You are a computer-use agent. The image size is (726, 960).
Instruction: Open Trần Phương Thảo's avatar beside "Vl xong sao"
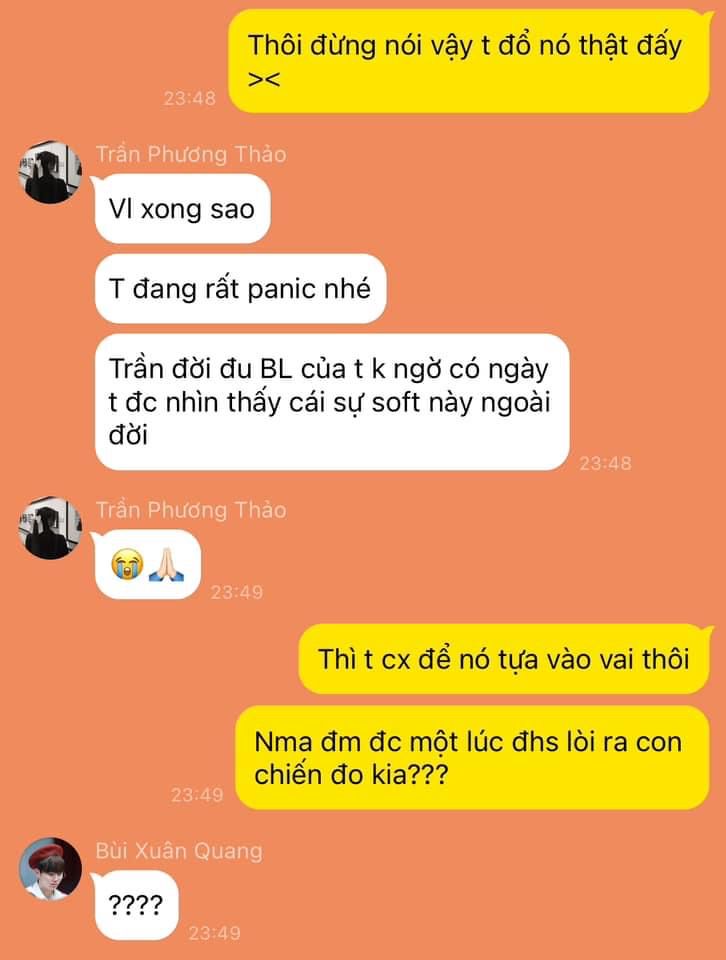pos(51,172)
